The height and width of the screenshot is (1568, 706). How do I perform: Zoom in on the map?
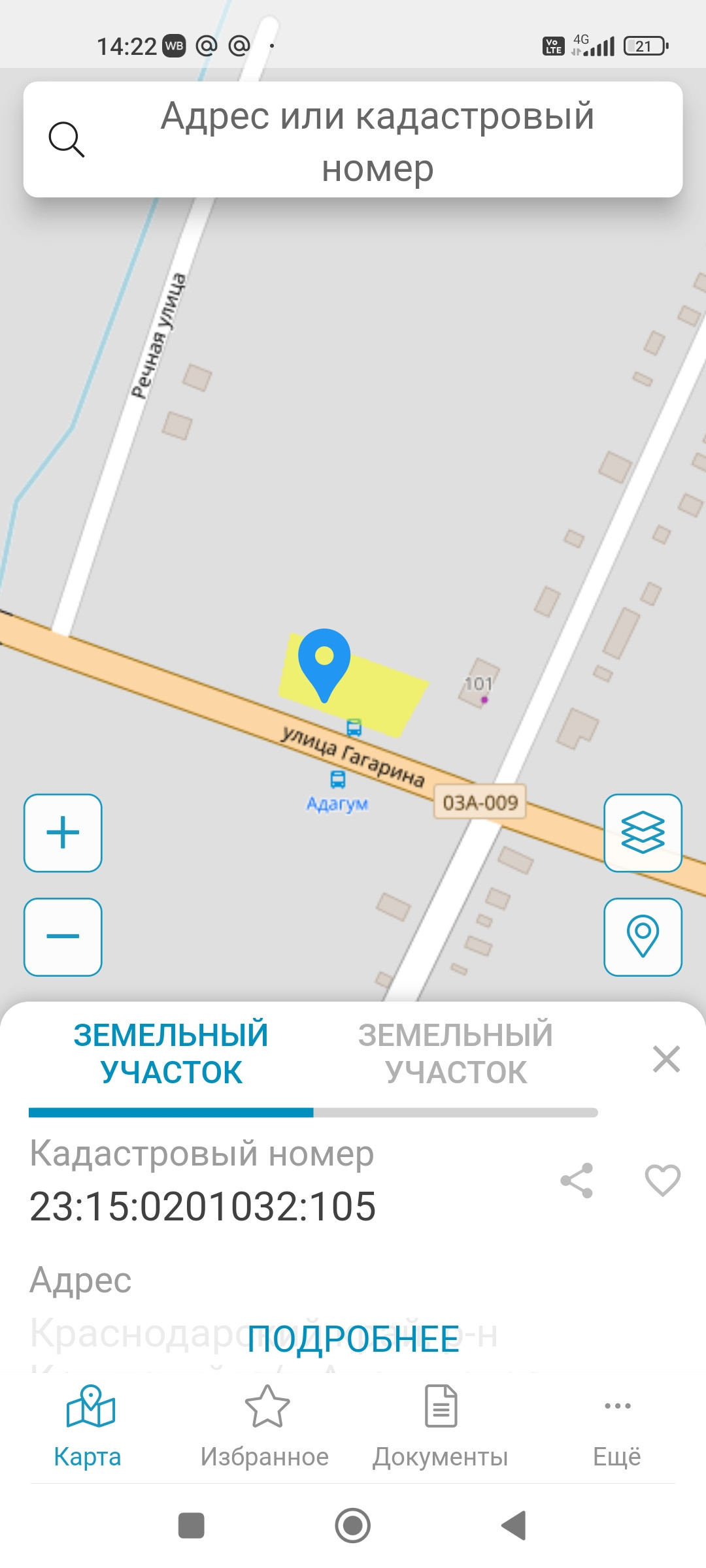[x=63, y=833]
